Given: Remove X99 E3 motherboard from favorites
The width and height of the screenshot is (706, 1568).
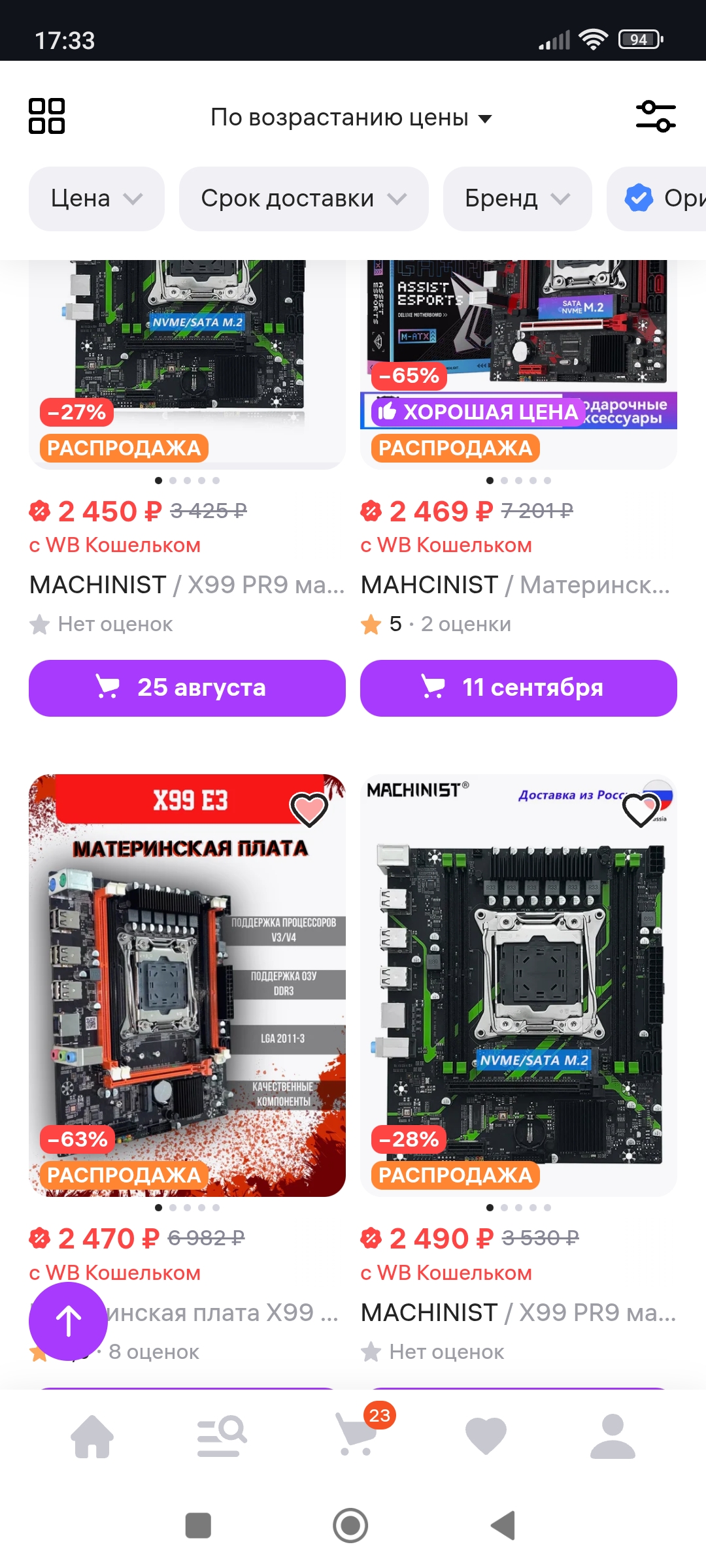Looking at the screenshot, I should tap(309, 809).
